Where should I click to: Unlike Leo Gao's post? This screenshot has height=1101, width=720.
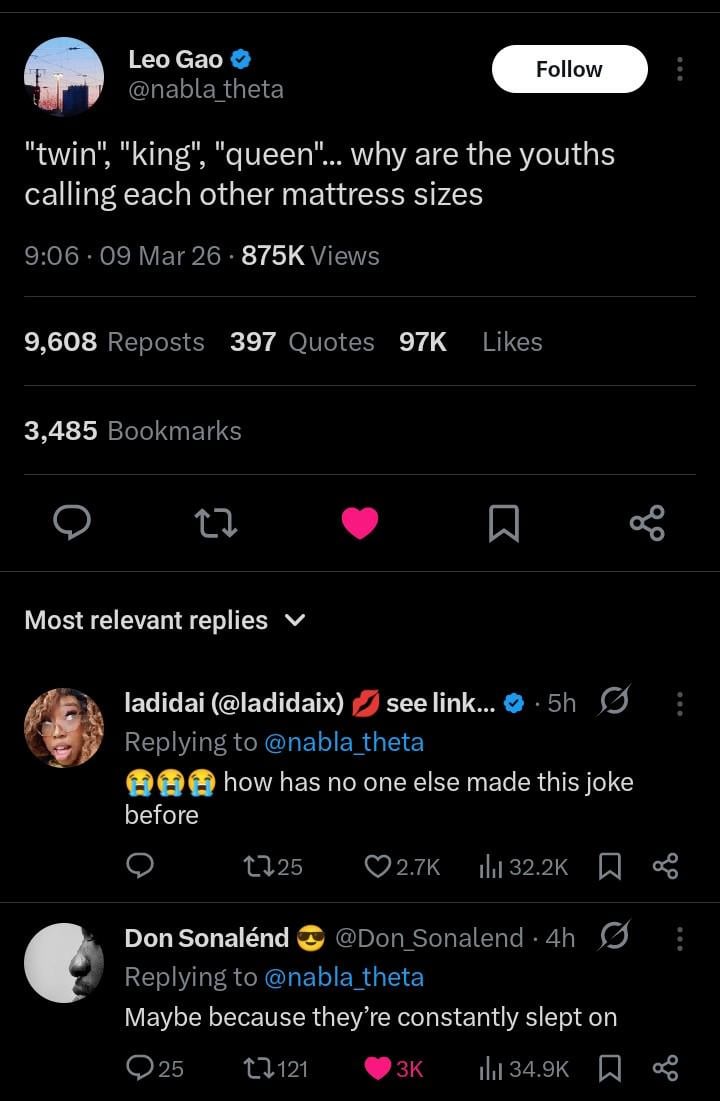[360, 521]
